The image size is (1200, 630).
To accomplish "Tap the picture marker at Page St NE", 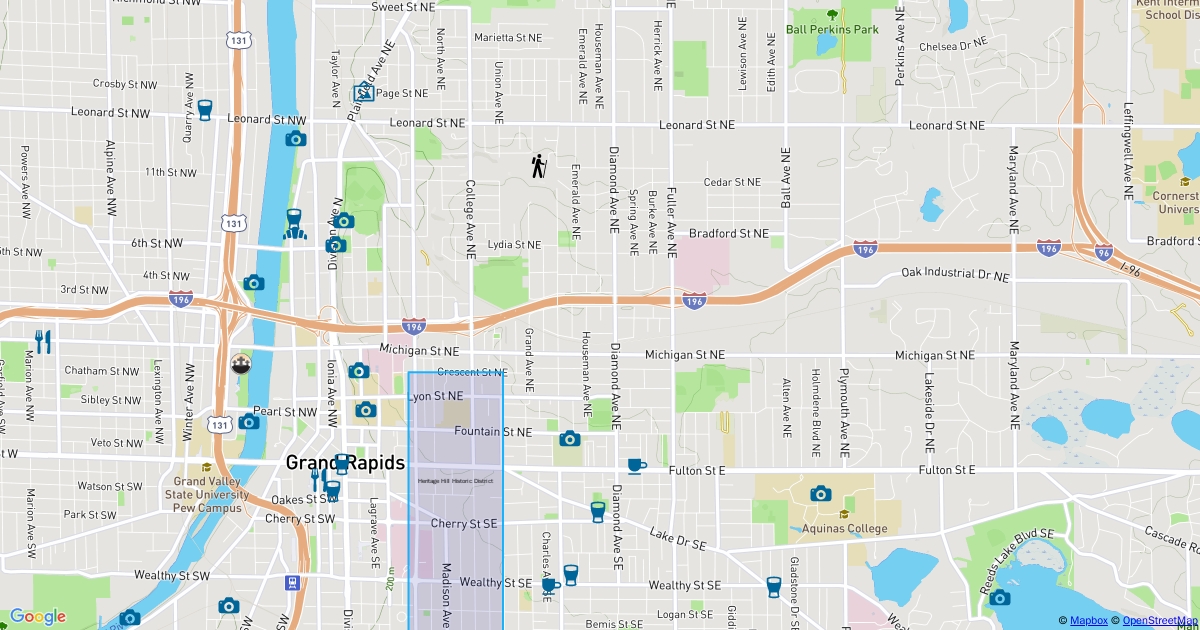I will tap(364, 94).
